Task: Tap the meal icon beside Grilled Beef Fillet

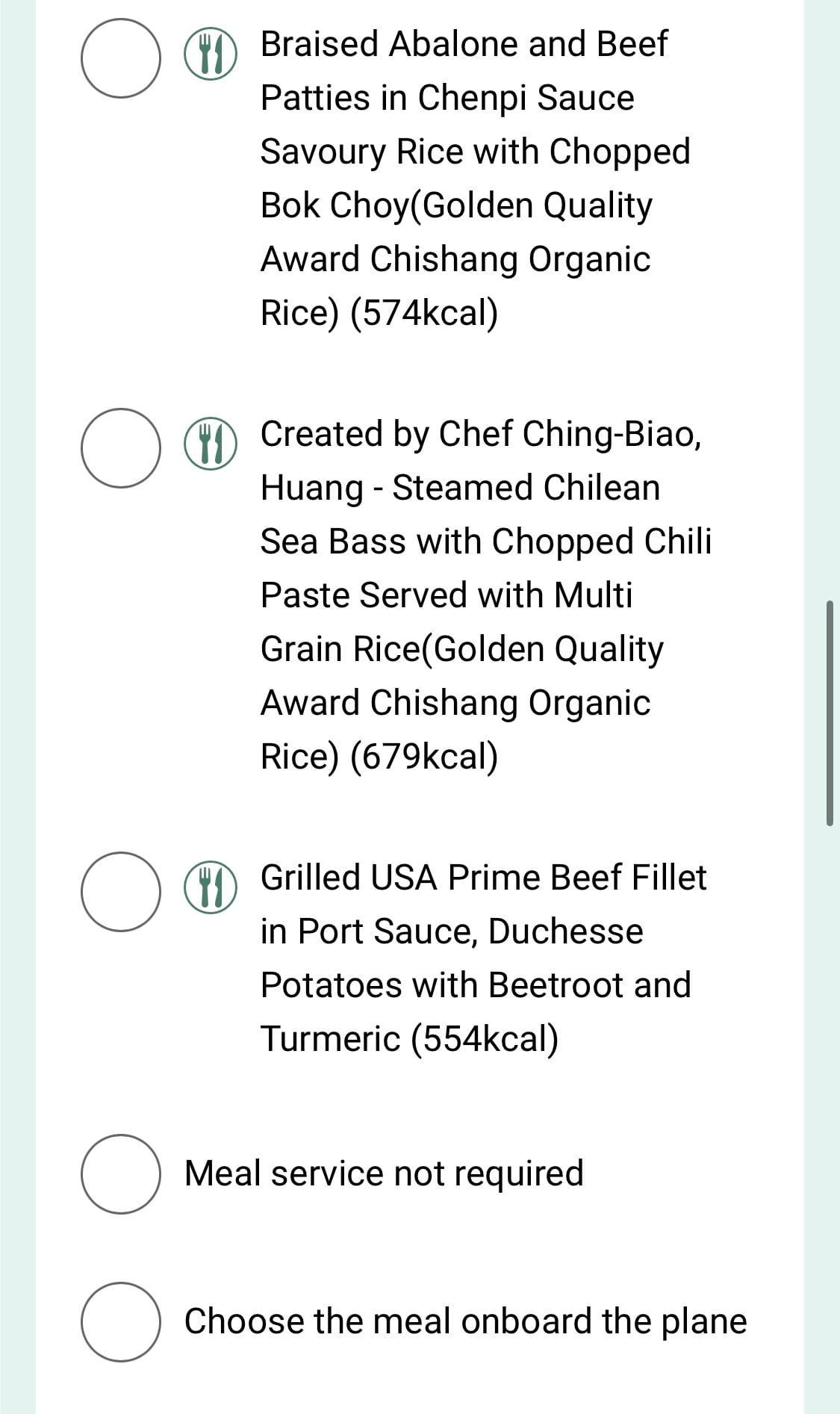Action: (211, 887)
